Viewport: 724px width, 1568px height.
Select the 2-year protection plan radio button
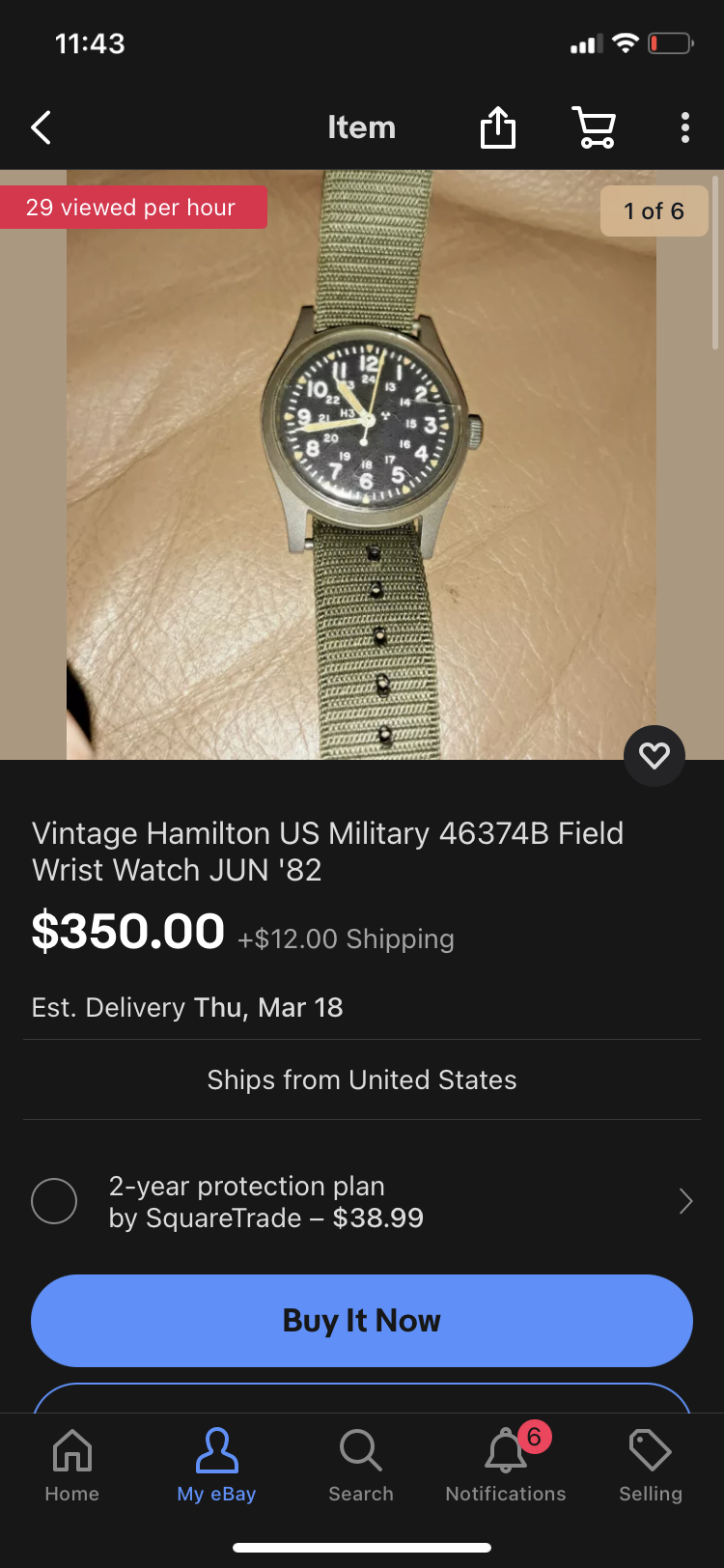point(54,1201)
